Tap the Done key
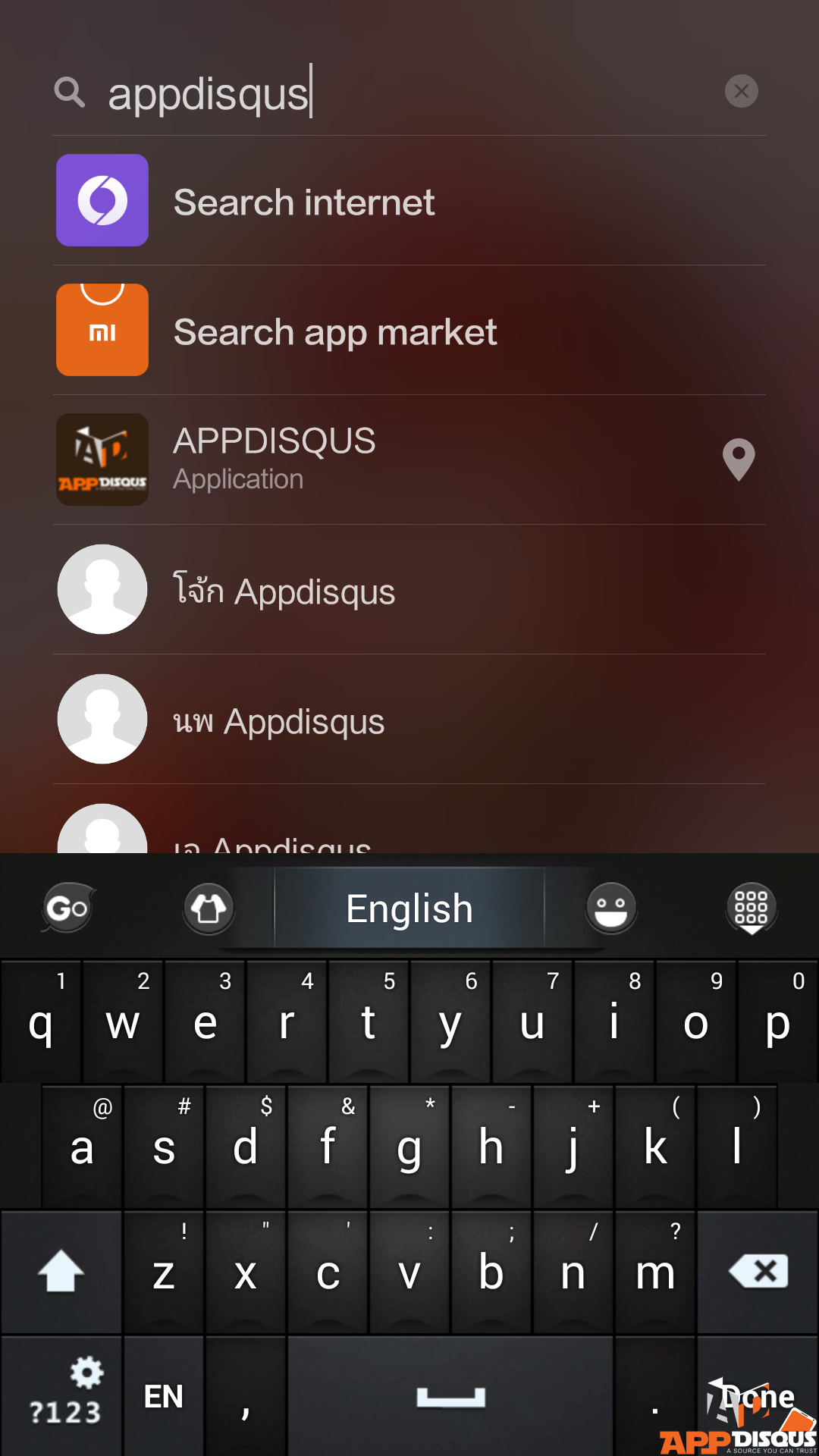The width and height of the screenshot is (819, 1456). 758,1396
